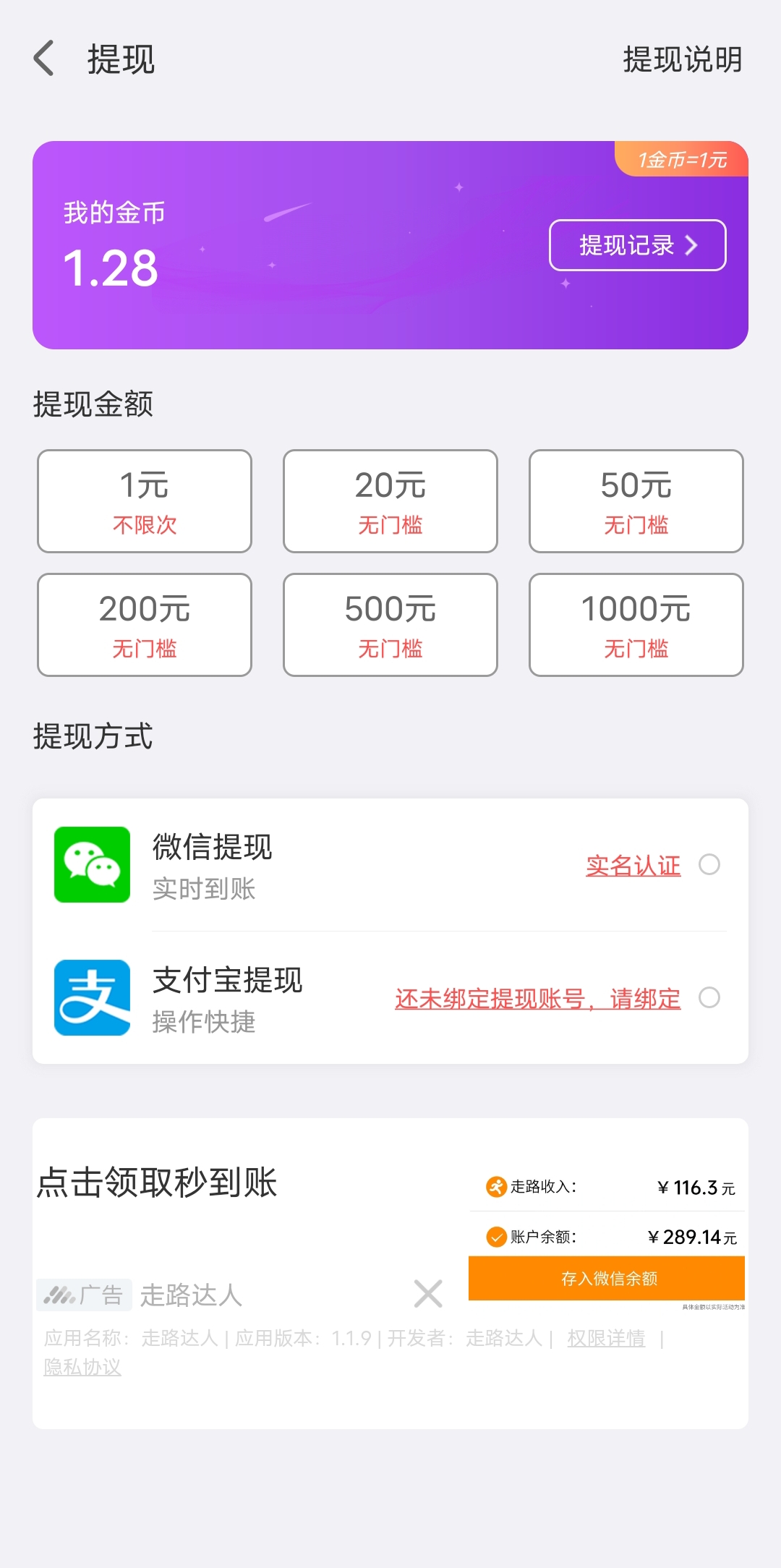Select the 20元 withdrawal amount
This screenshot has height=1568, width=781.
click(390, 501)
